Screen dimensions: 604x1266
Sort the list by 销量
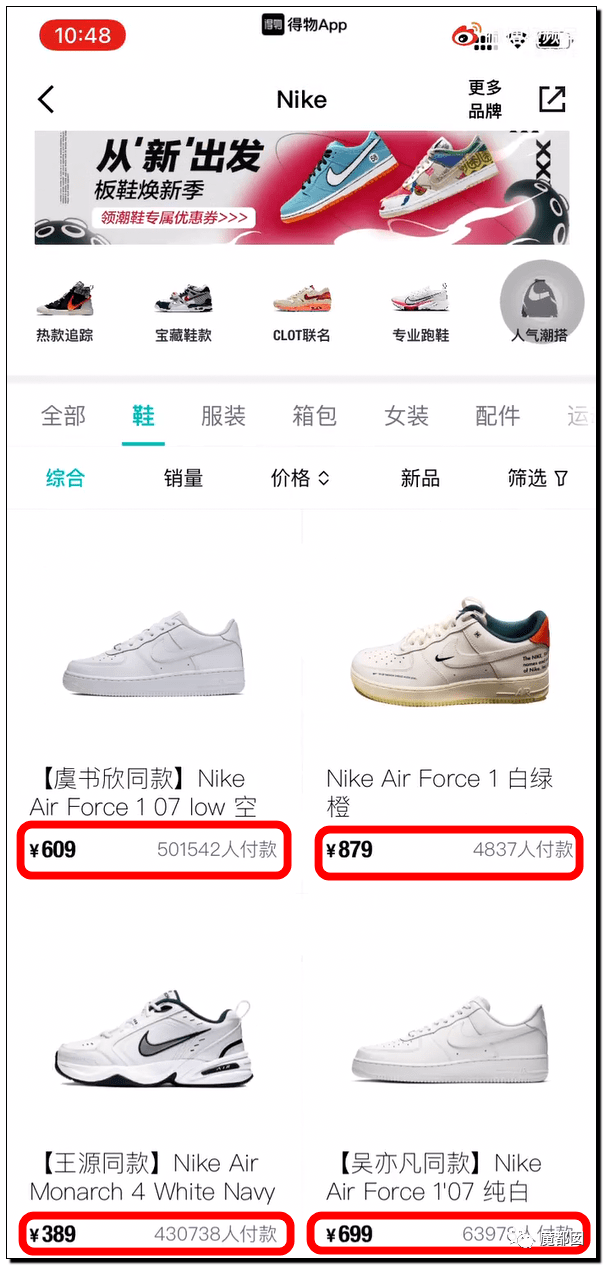tap(184, 478)
